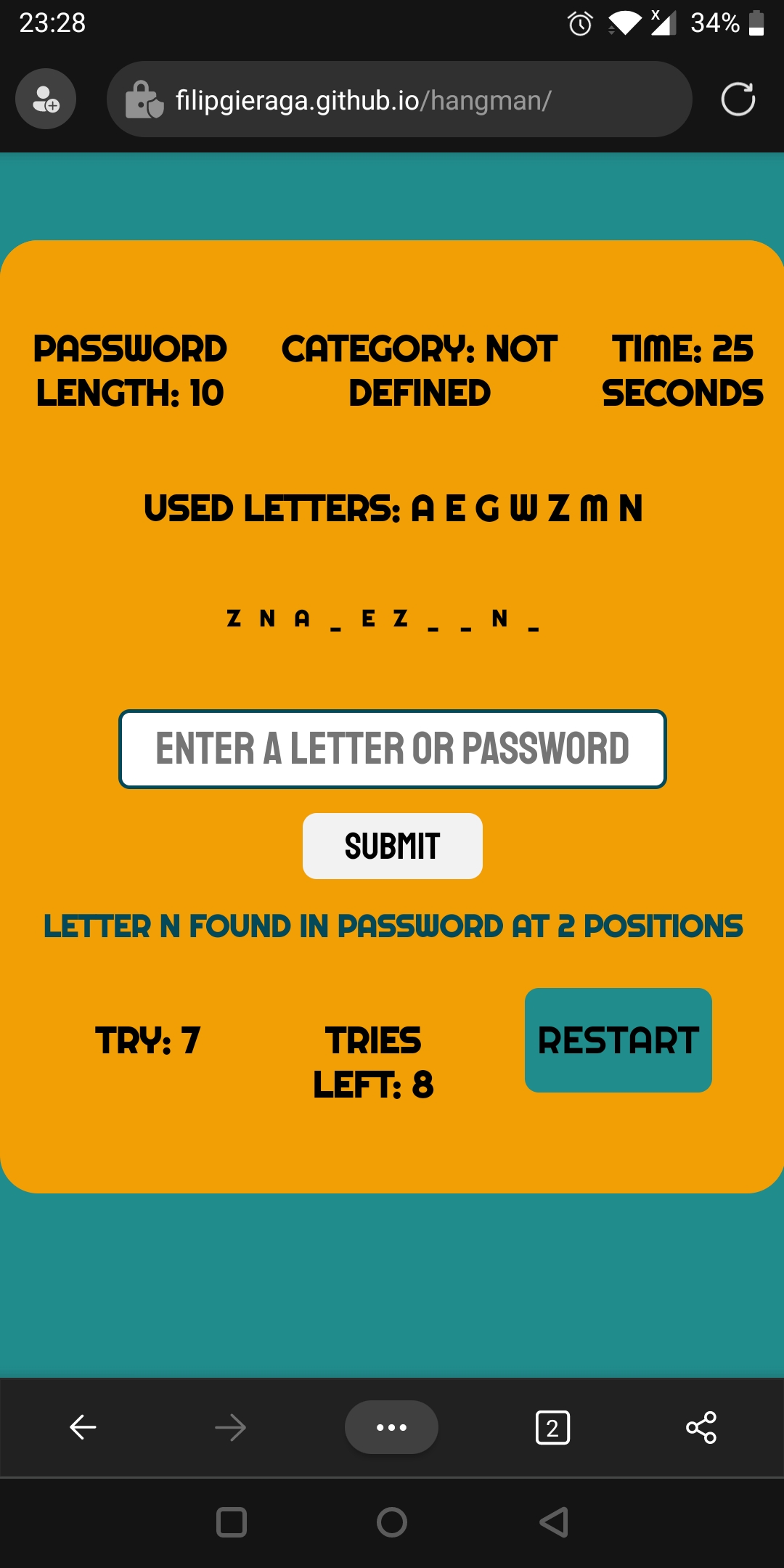Open the browser three-dot menu
784x1568 pixels.
[x=391, y=1427]
